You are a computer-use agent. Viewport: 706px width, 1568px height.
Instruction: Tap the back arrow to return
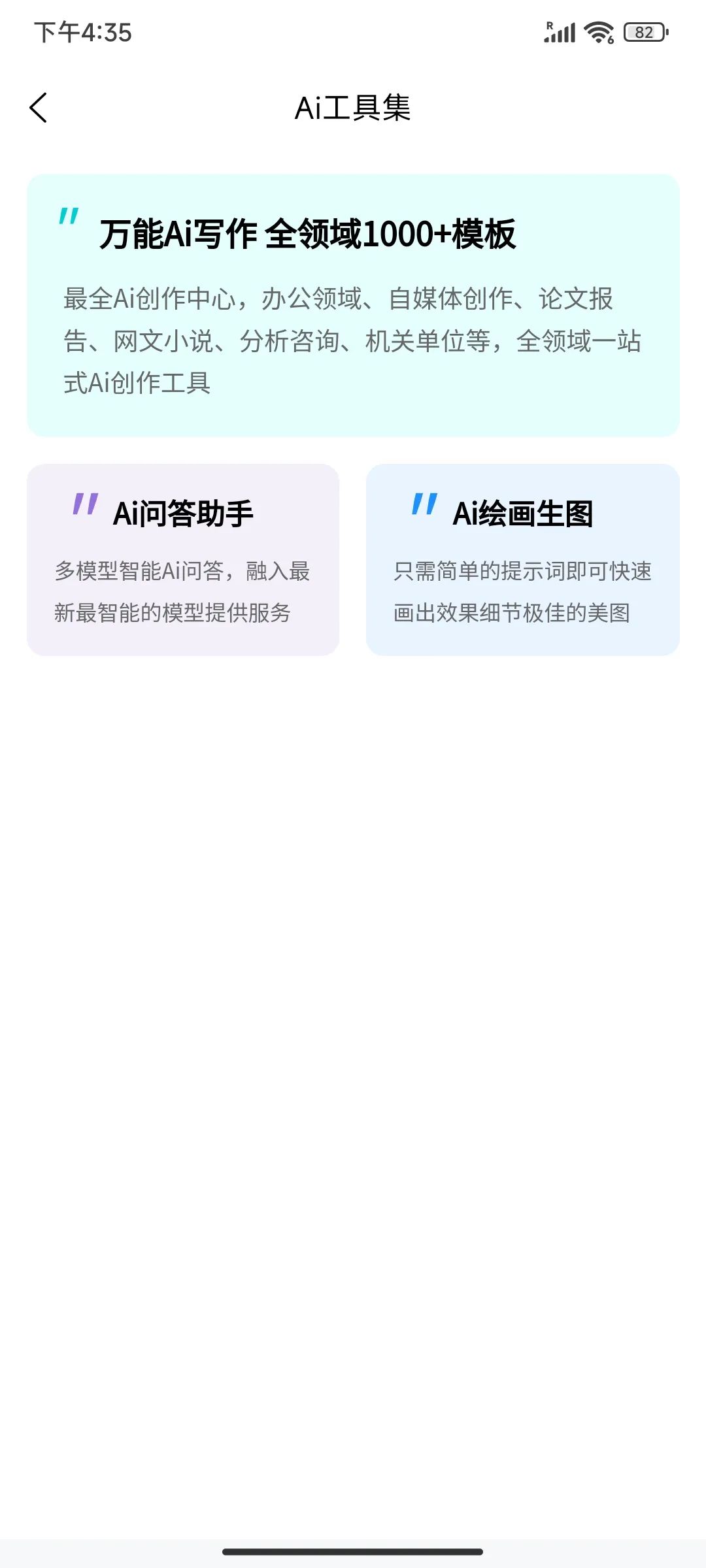(39, 108)
